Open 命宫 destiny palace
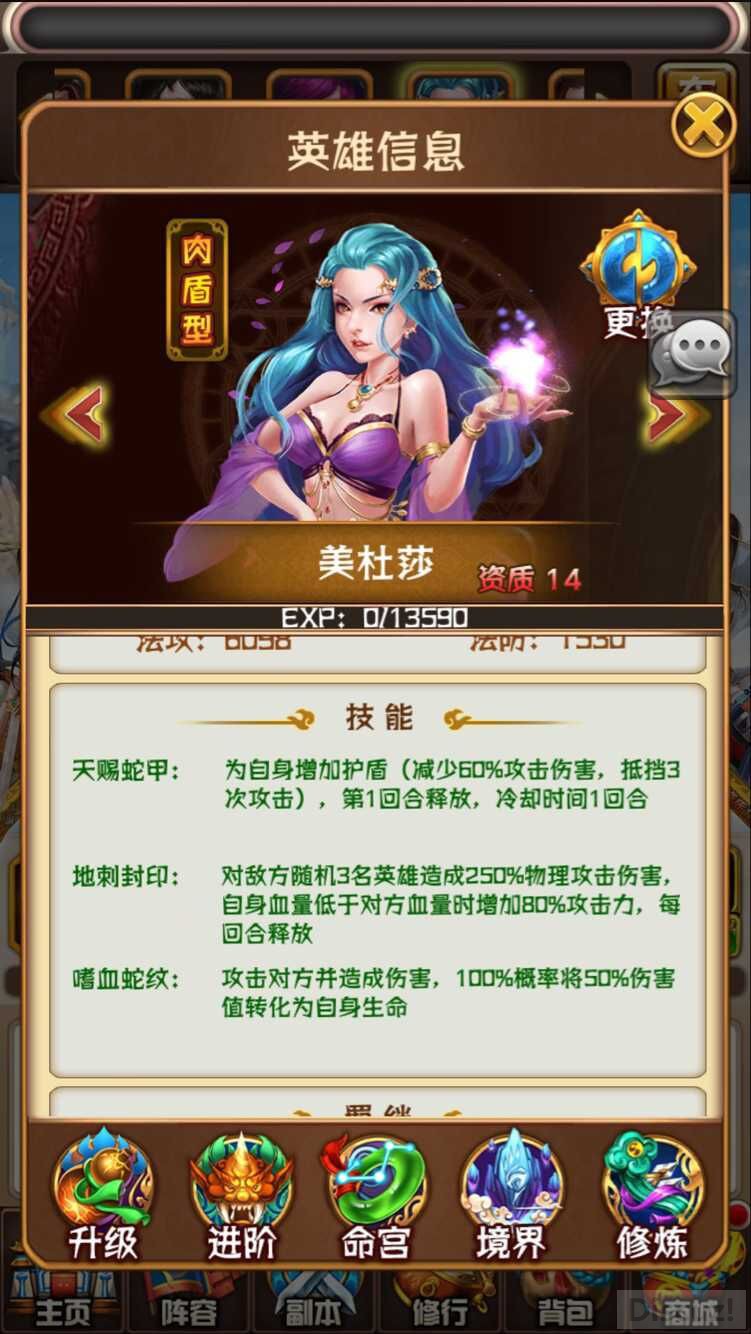This screenshot has width=751, height=1334. tap(375, 1196)
